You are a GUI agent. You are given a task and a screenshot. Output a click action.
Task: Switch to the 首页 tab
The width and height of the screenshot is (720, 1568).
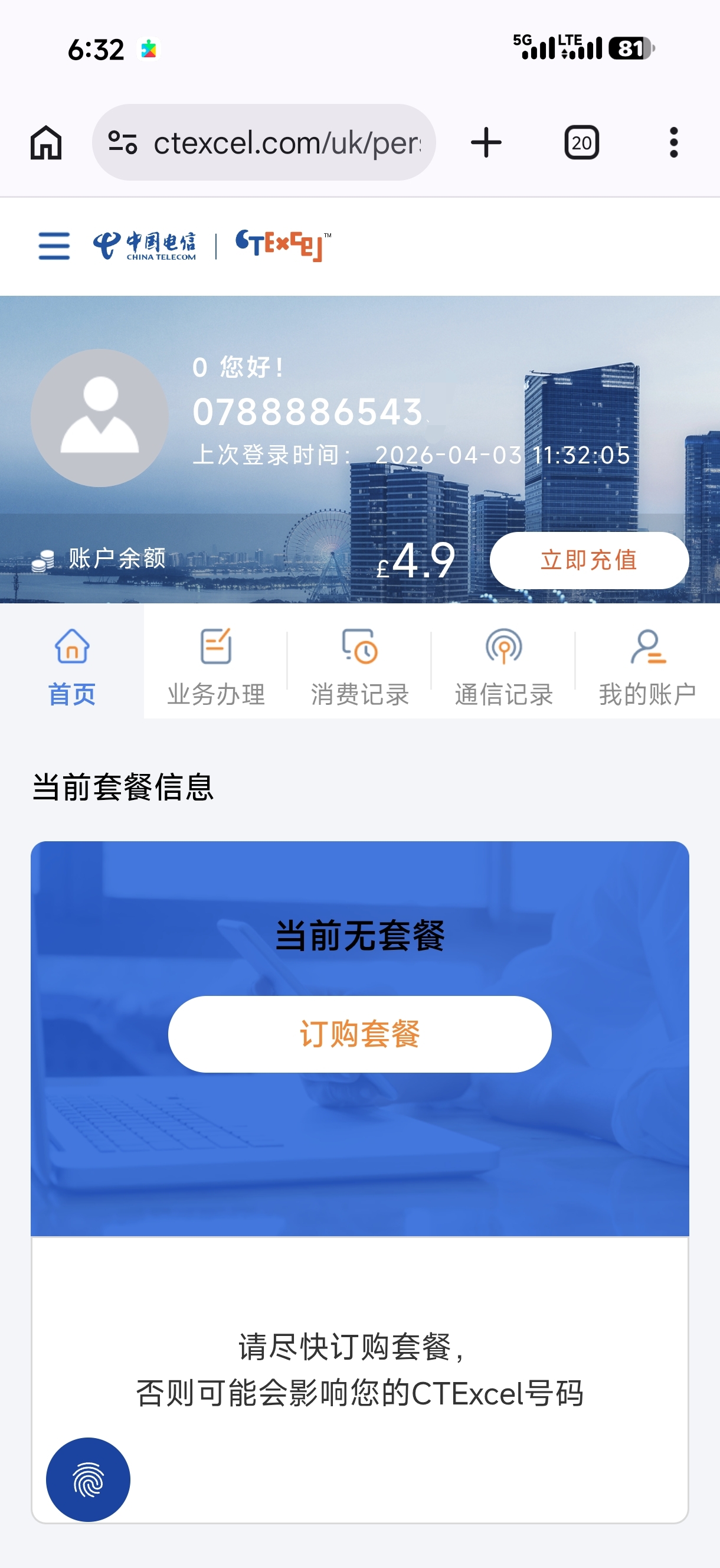(72, 666)
